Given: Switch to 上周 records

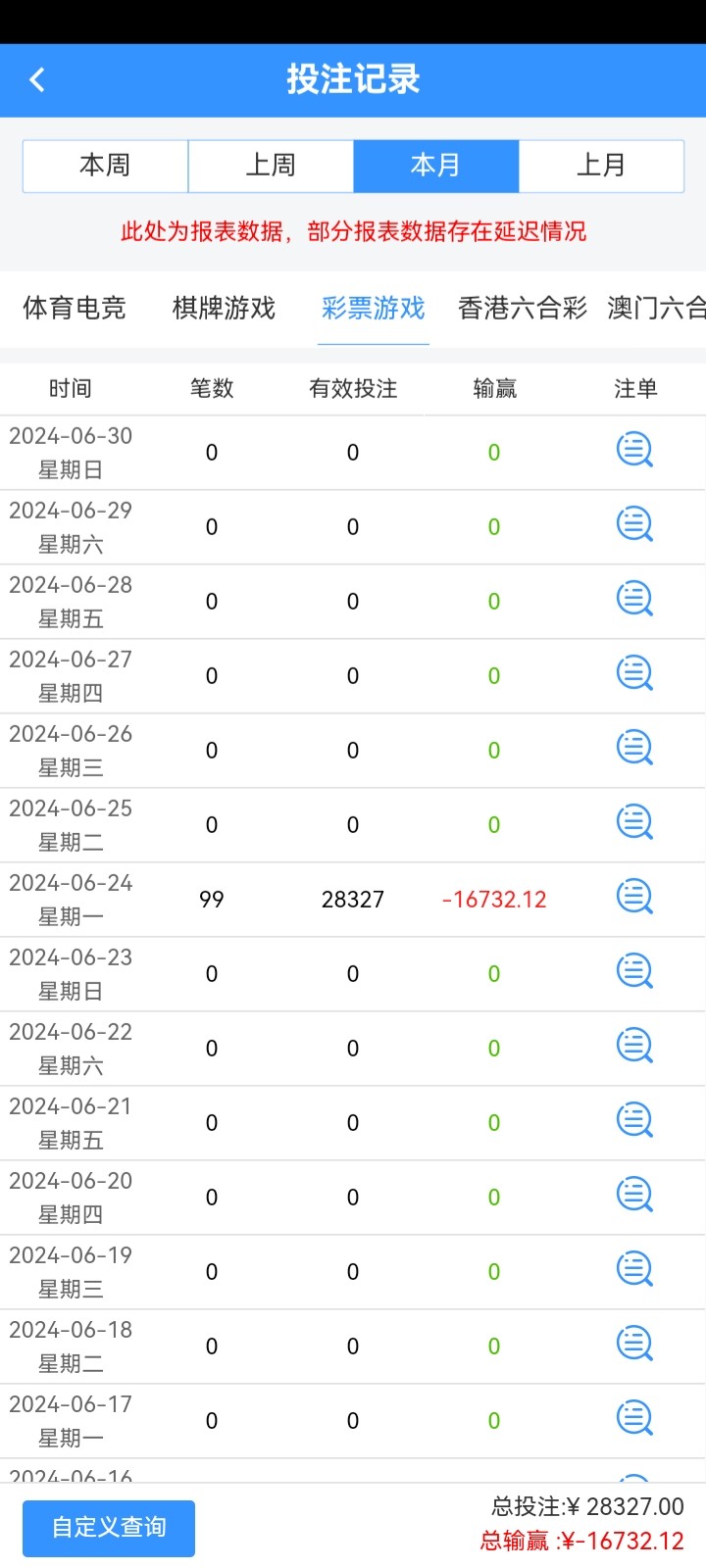Looking at the screenshot, I should 271,166.
